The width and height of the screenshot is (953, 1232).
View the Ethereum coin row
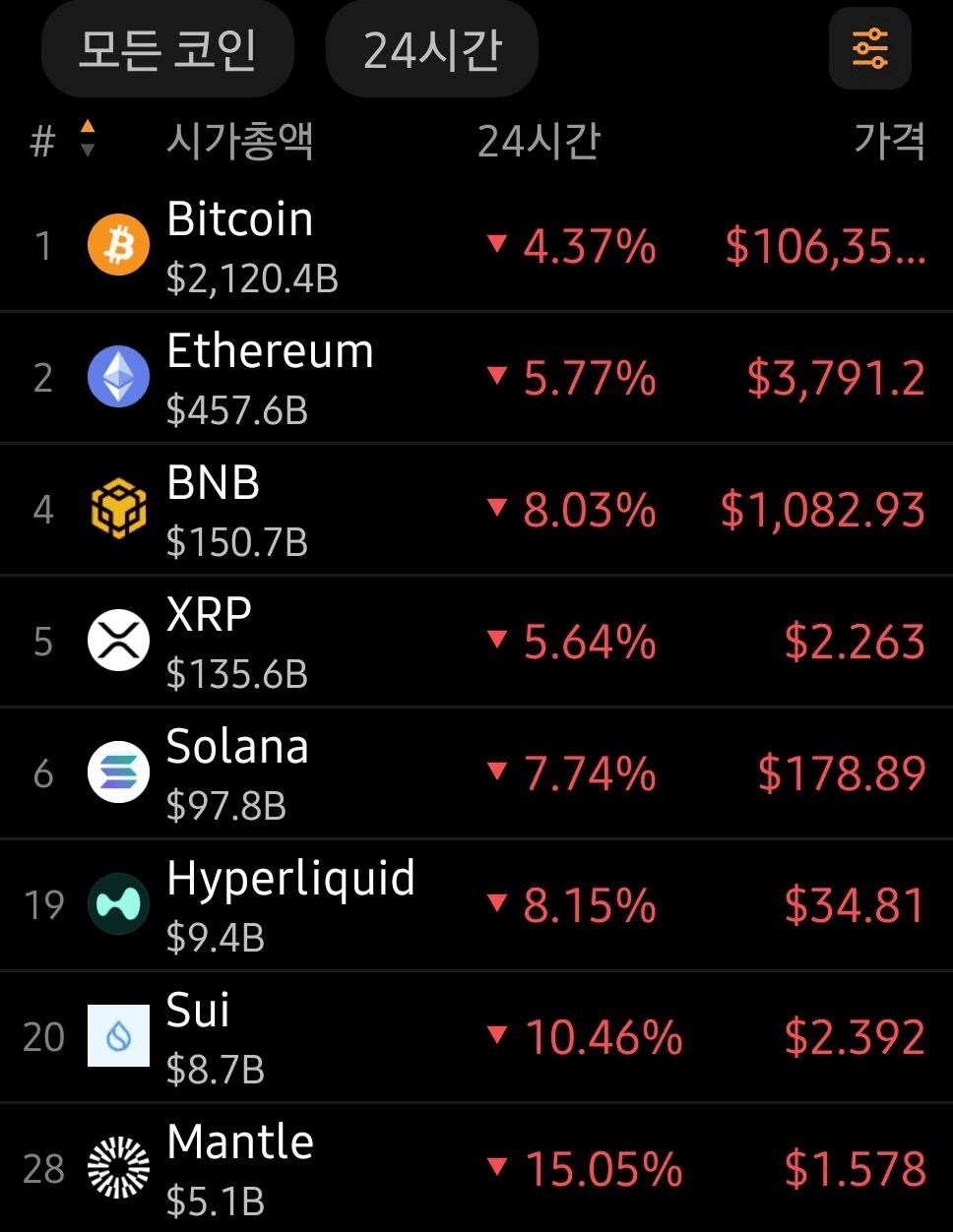tap(476, 378)
